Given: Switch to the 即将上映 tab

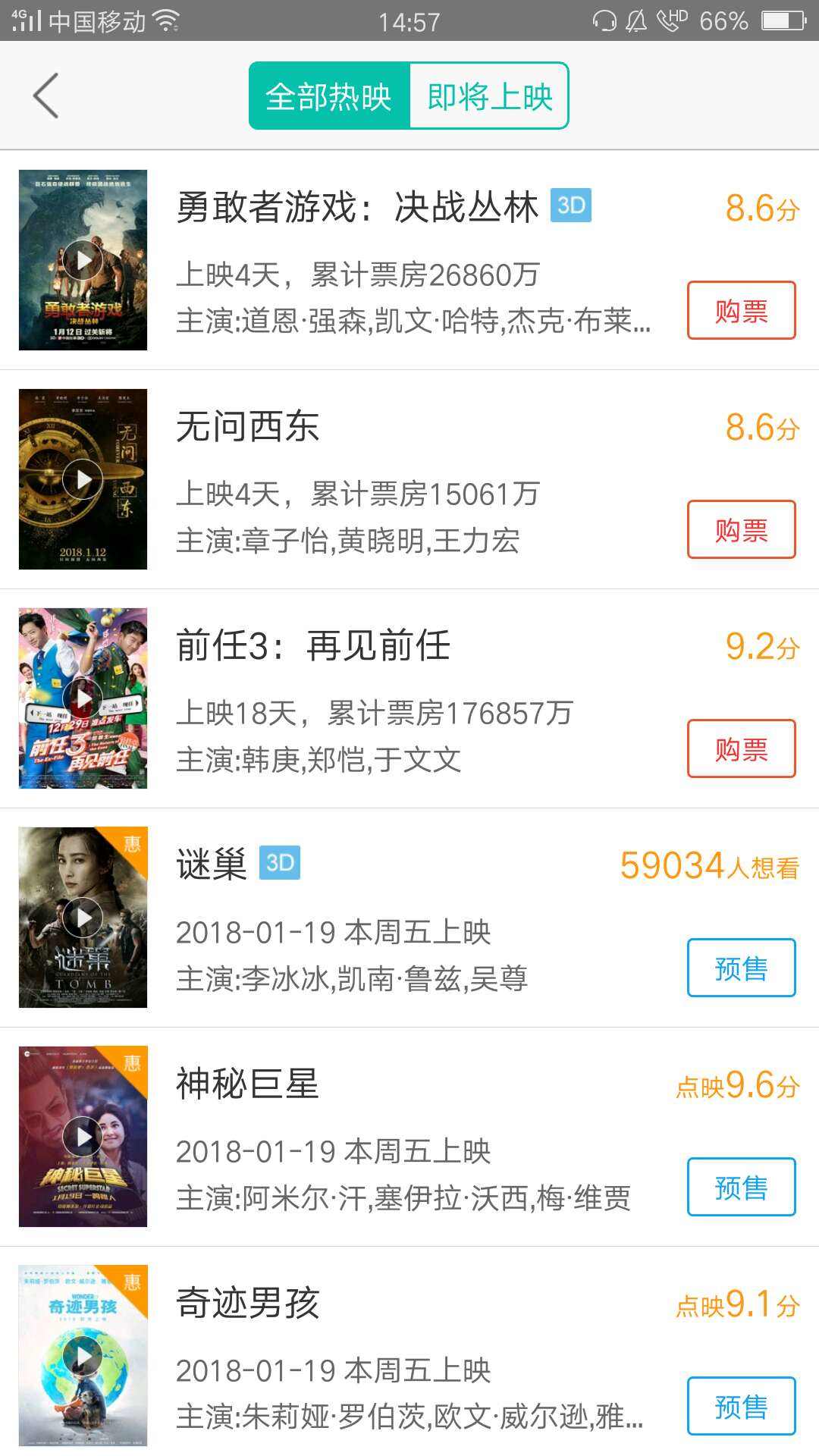Looking at the screenshot, I should point(490,96).
